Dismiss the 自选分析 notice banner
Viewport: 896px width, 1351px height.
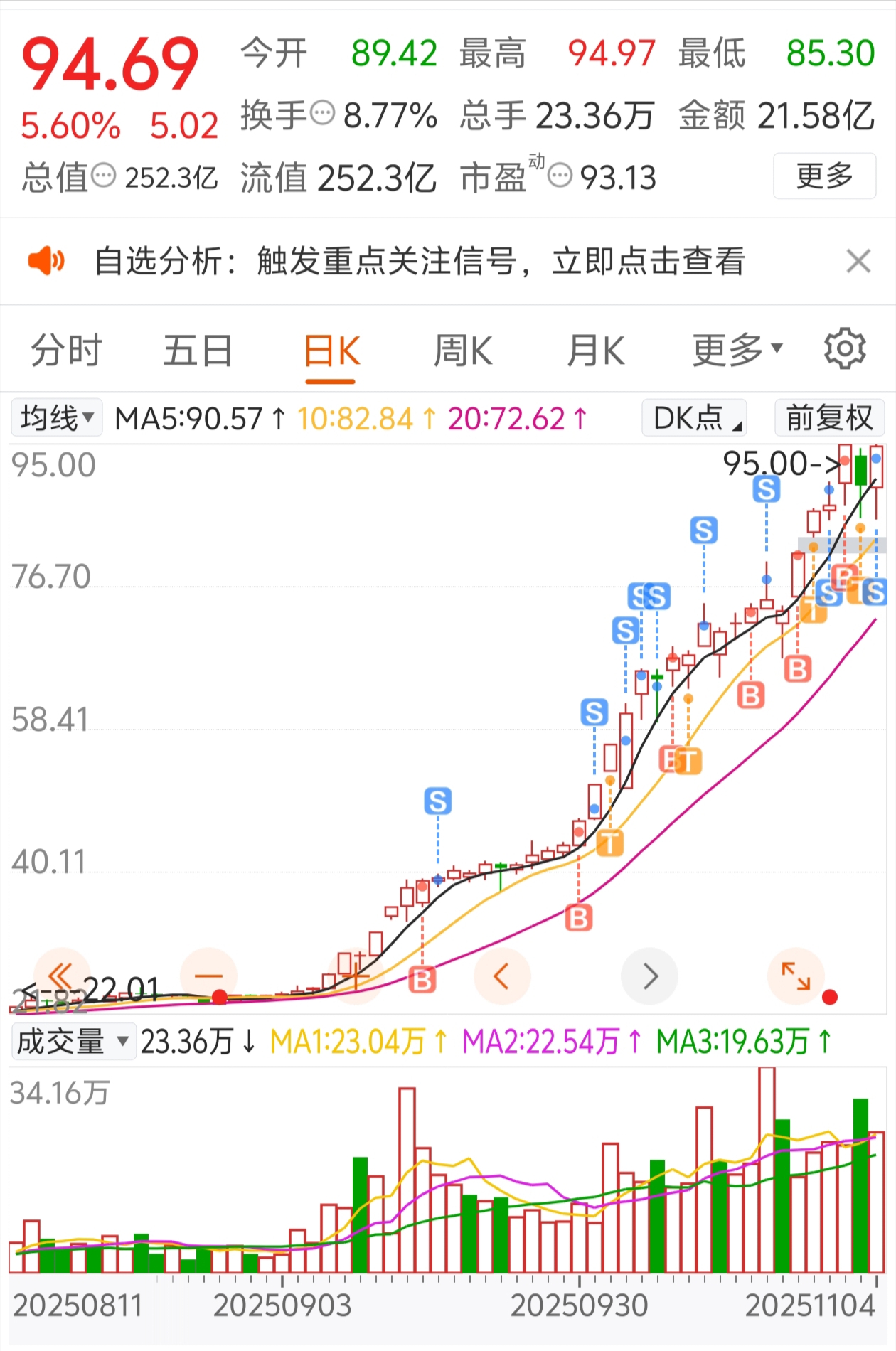(858, 261)
